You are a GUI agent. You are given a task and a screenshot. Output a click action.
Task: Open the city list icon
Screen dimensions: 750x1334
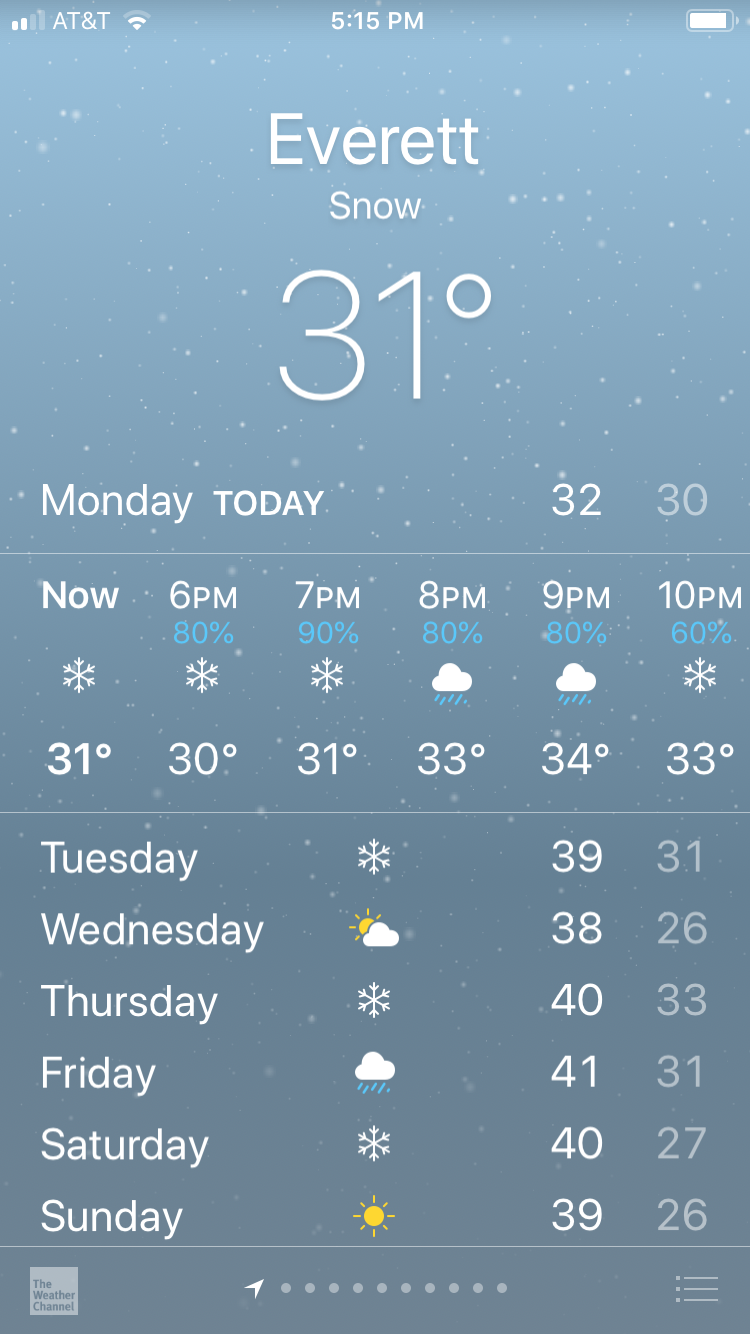coord(697,1289)
